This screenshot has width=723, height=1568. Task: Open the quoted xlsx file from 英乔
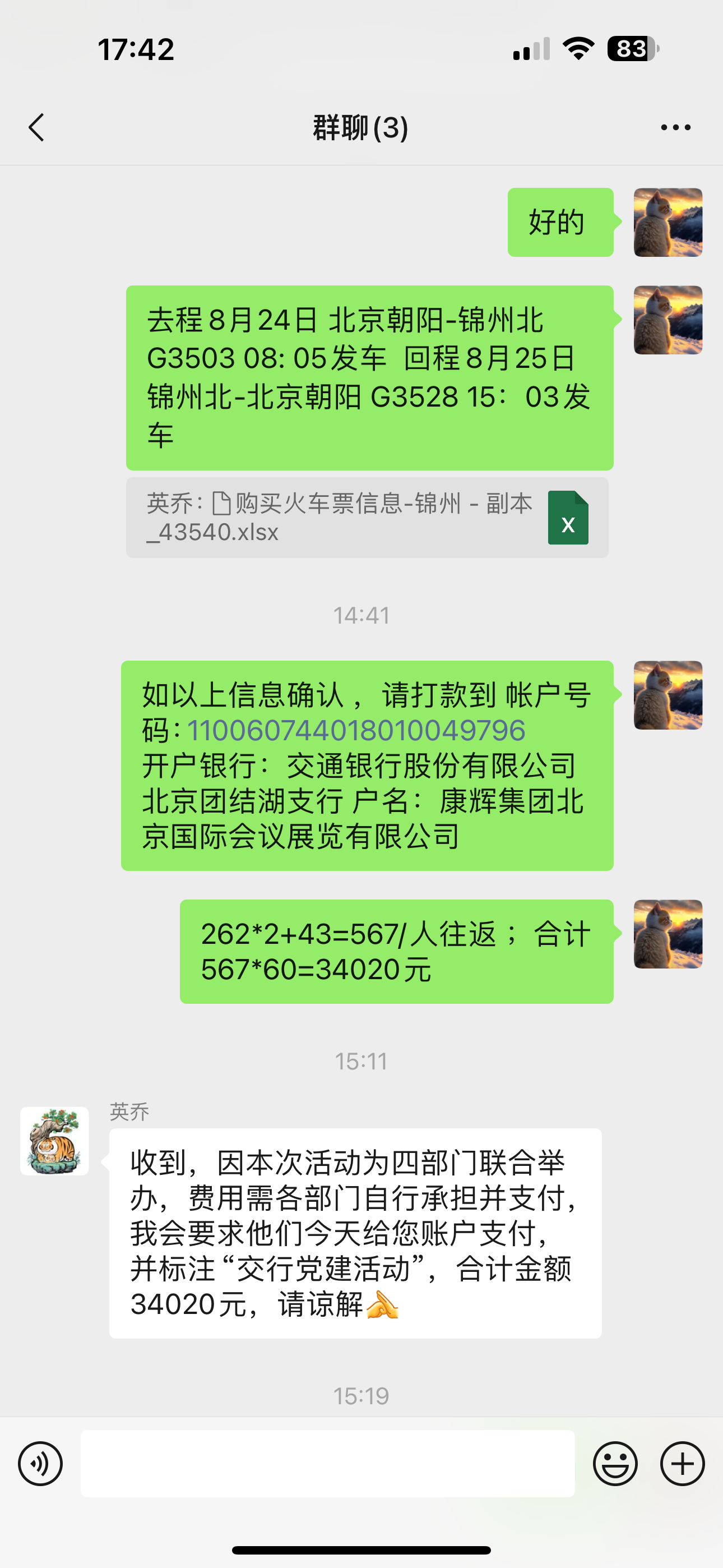(367, 518)
